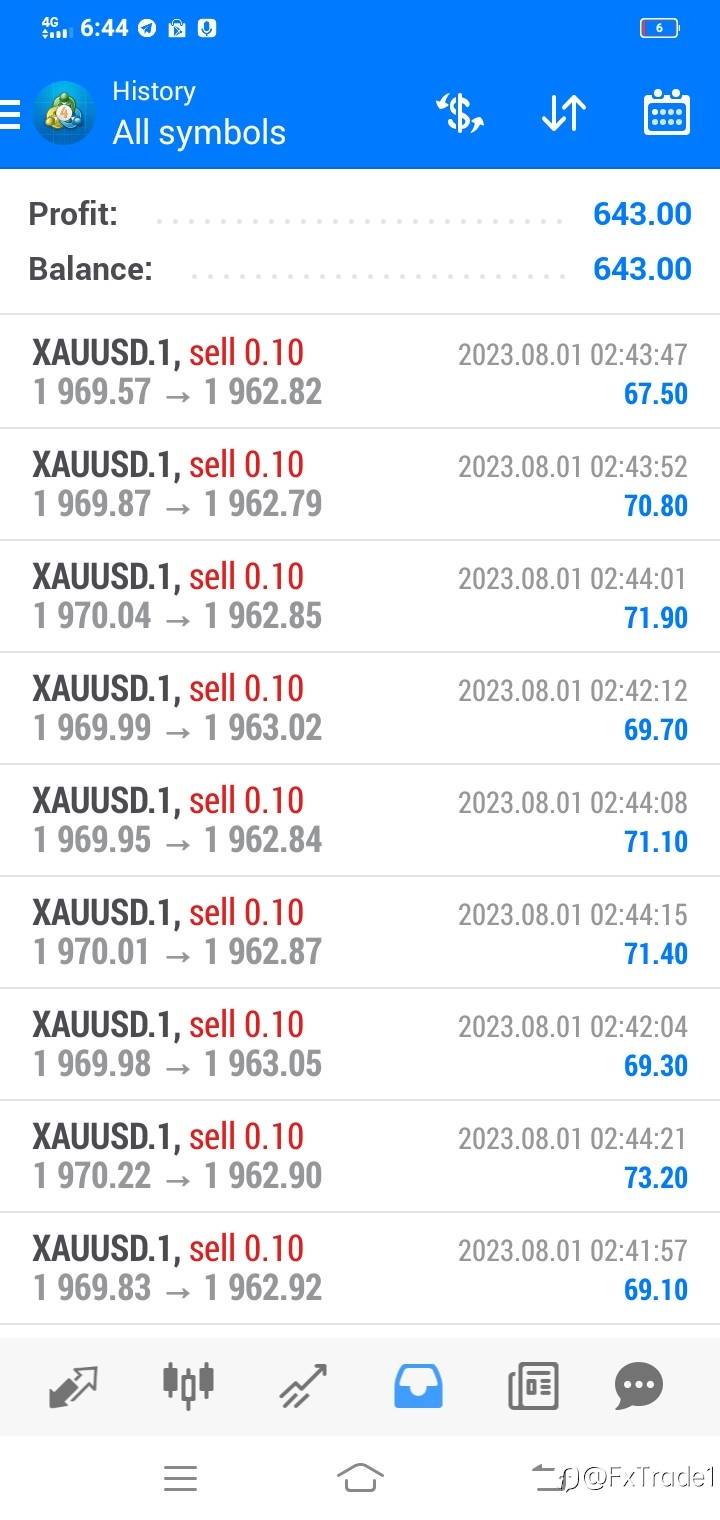Open the trade timed 02:42:12
720x1520 pixels.
(360, 708)
